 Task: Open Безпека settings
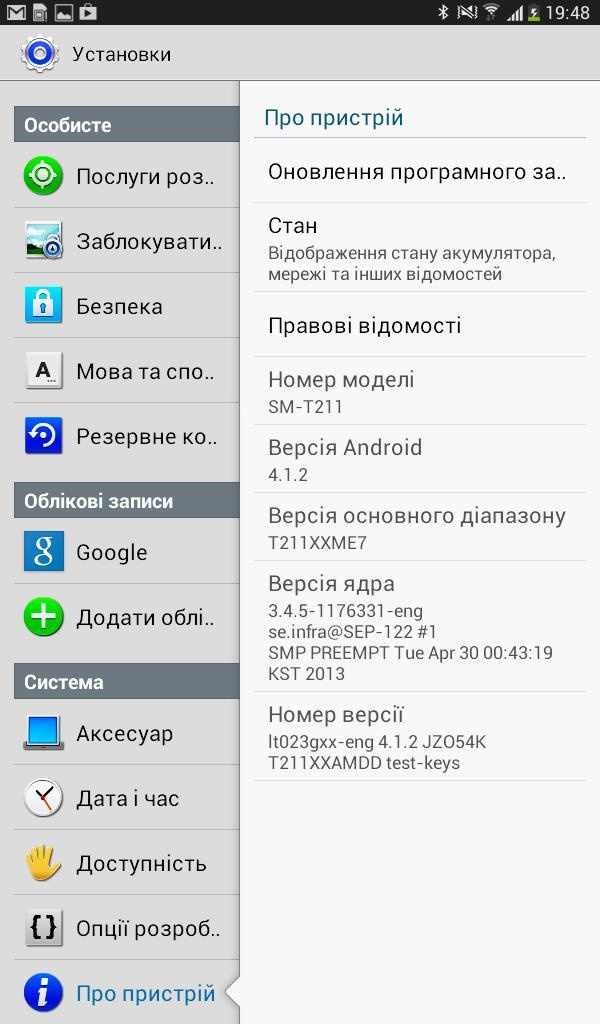pyautogui.click(x=126, y=306)
